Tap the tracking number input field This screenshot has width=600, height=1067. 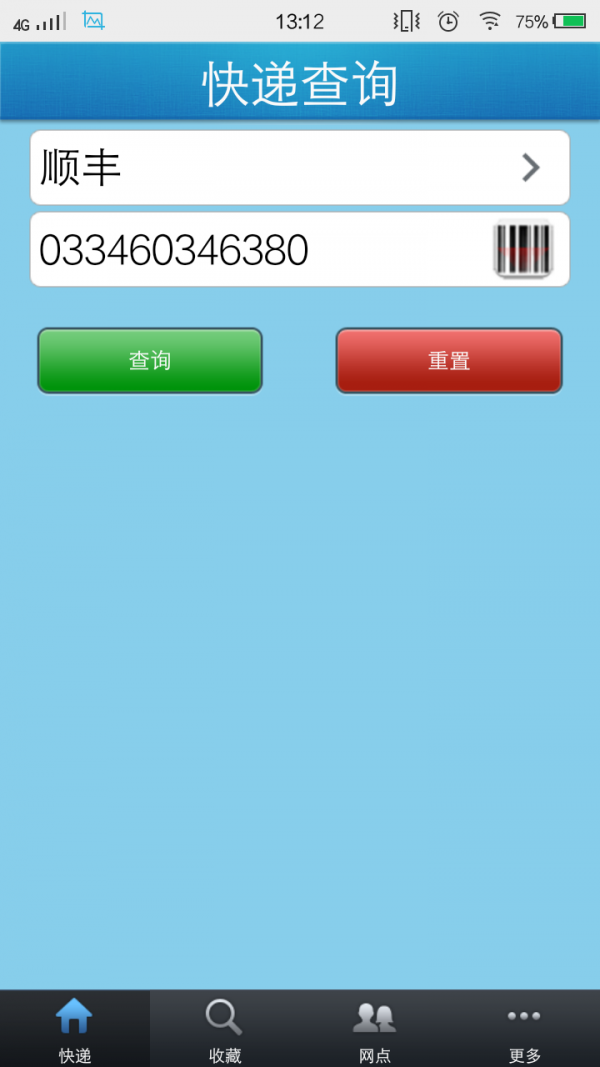point(250,250)
